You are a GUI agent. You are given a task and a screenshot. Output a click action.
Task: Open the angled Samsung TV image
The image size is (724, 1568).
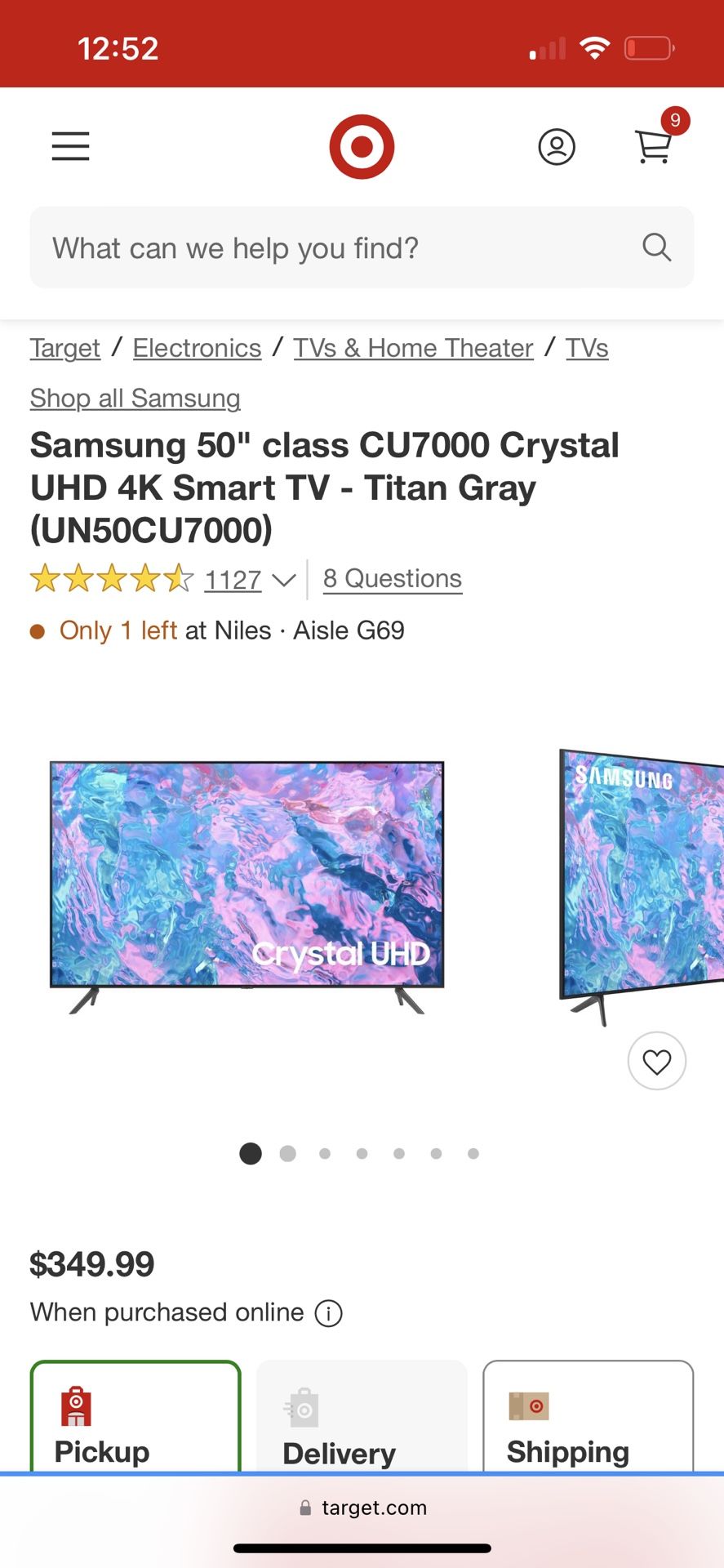click(x=642, y=882)
